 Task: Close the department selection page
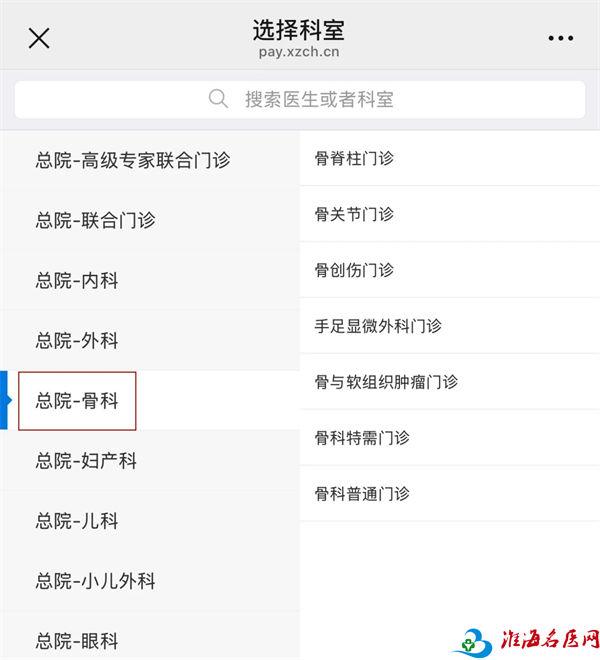click(39, 38)
